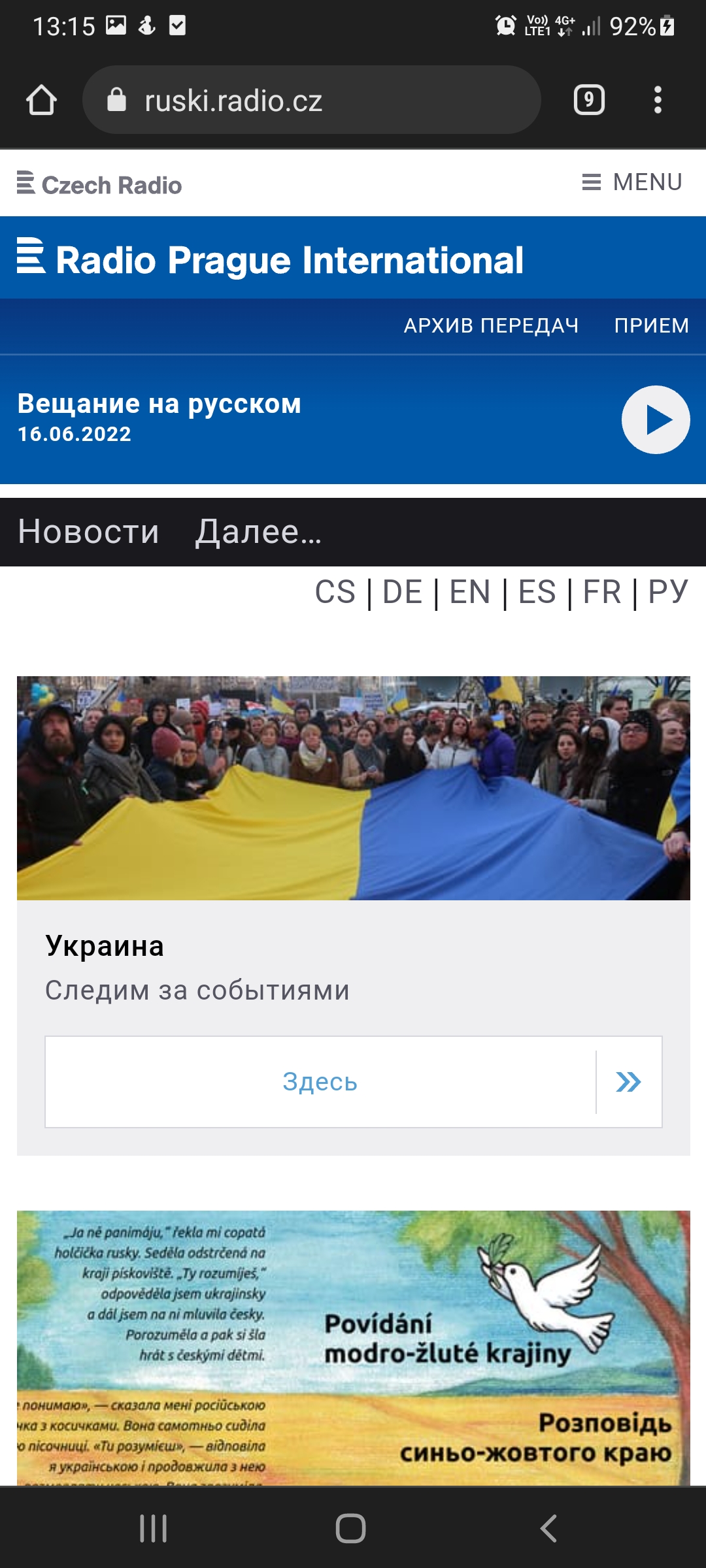Expand the Далее… menu
This screenshot has width=706, height=1568.
tap(259, 532)
